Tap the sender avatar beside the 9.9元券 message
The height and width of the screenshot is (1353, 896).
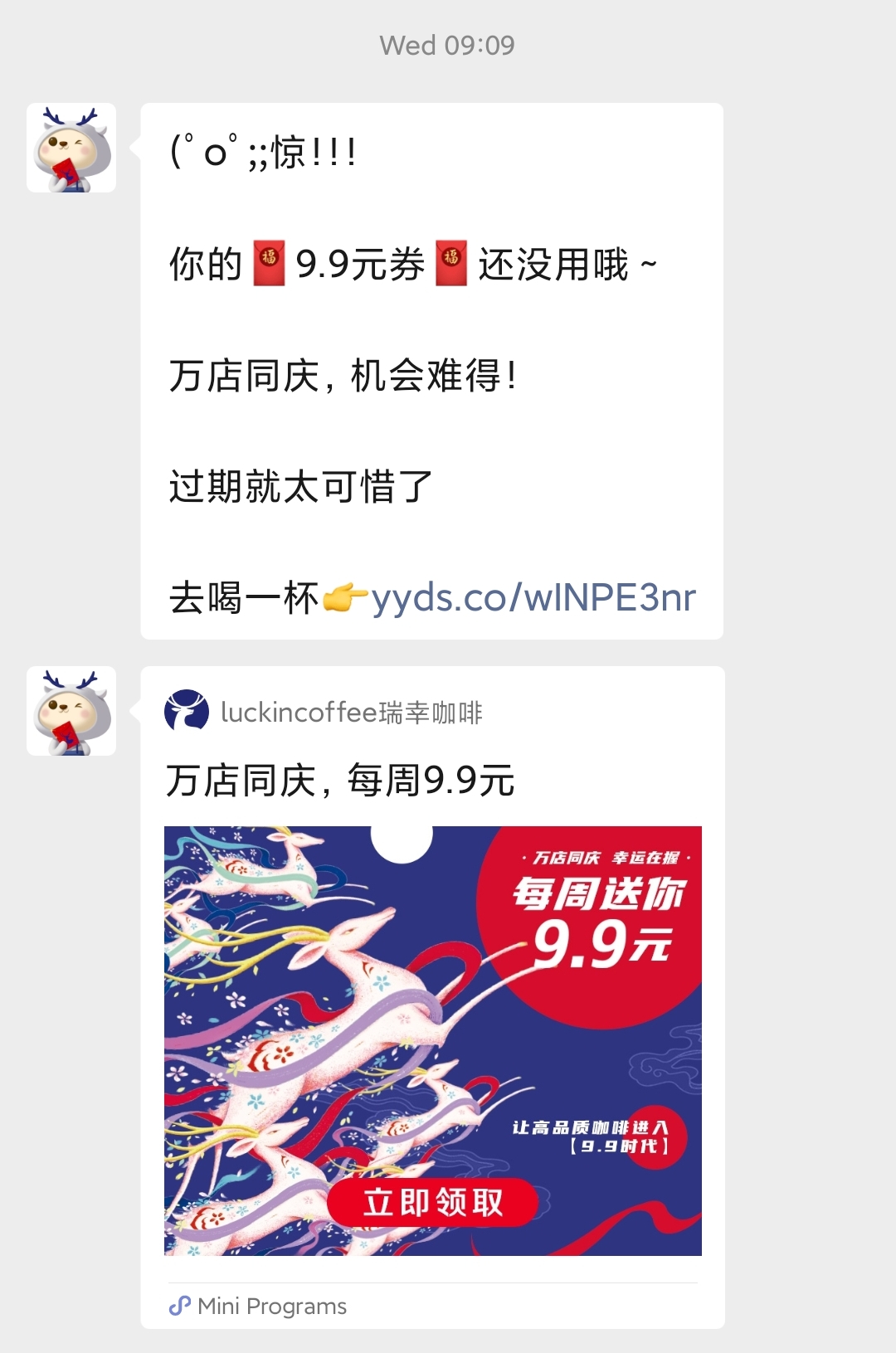[71, 148]
